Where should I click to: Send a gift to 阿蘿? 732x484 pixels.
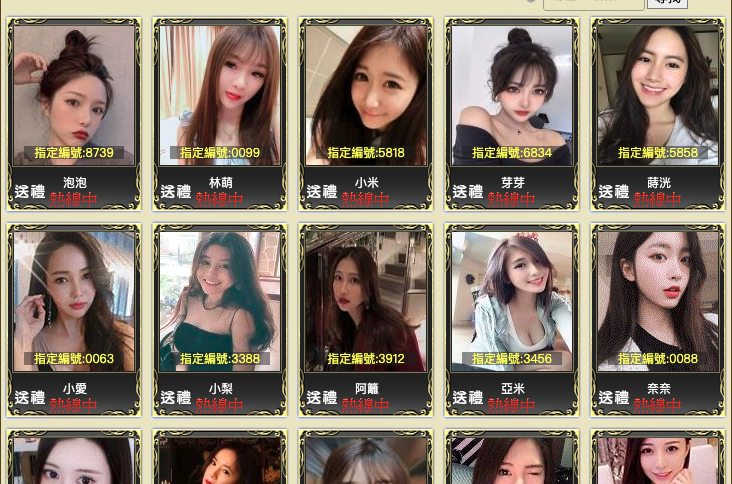click(322, 398)
